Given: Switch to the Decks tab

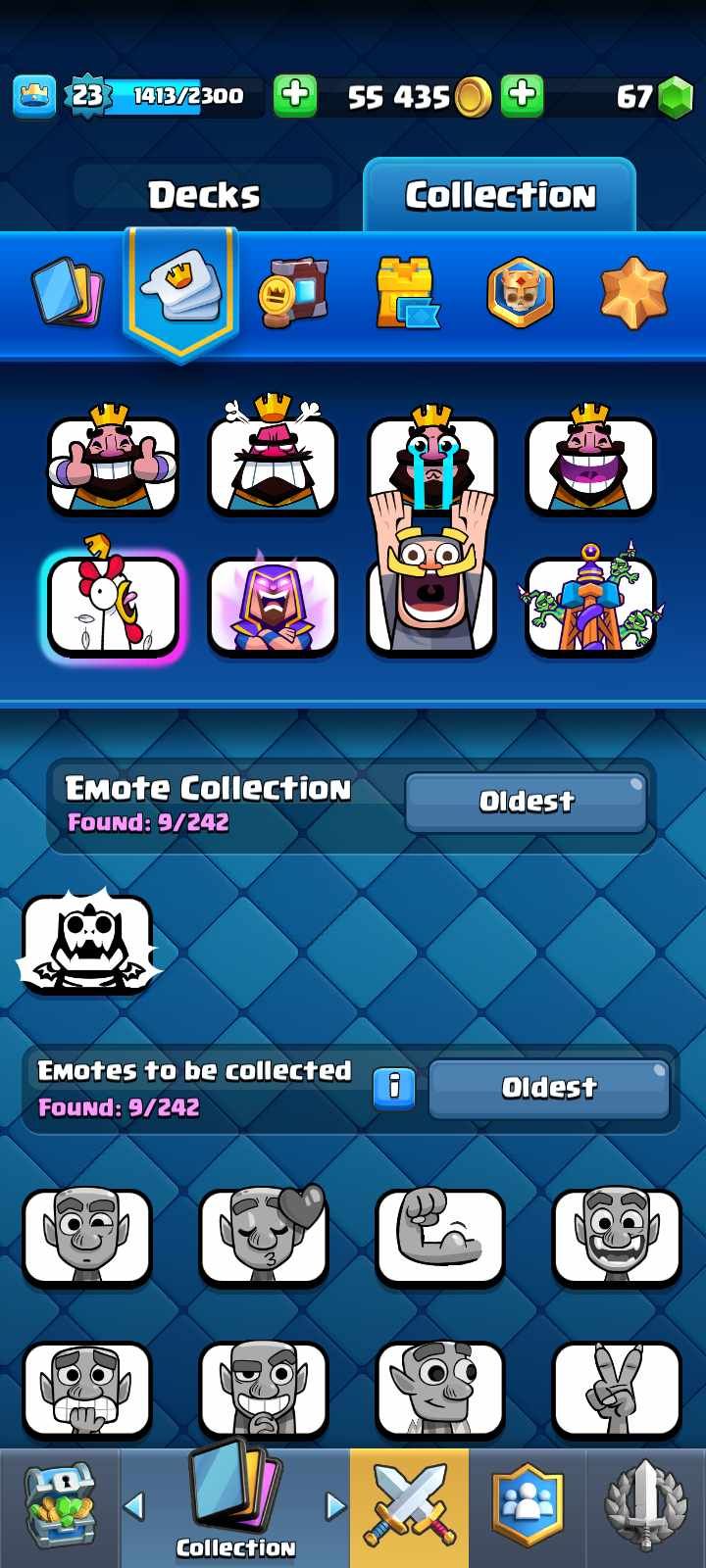Looking at the screenshot, I should coord(204,195).
